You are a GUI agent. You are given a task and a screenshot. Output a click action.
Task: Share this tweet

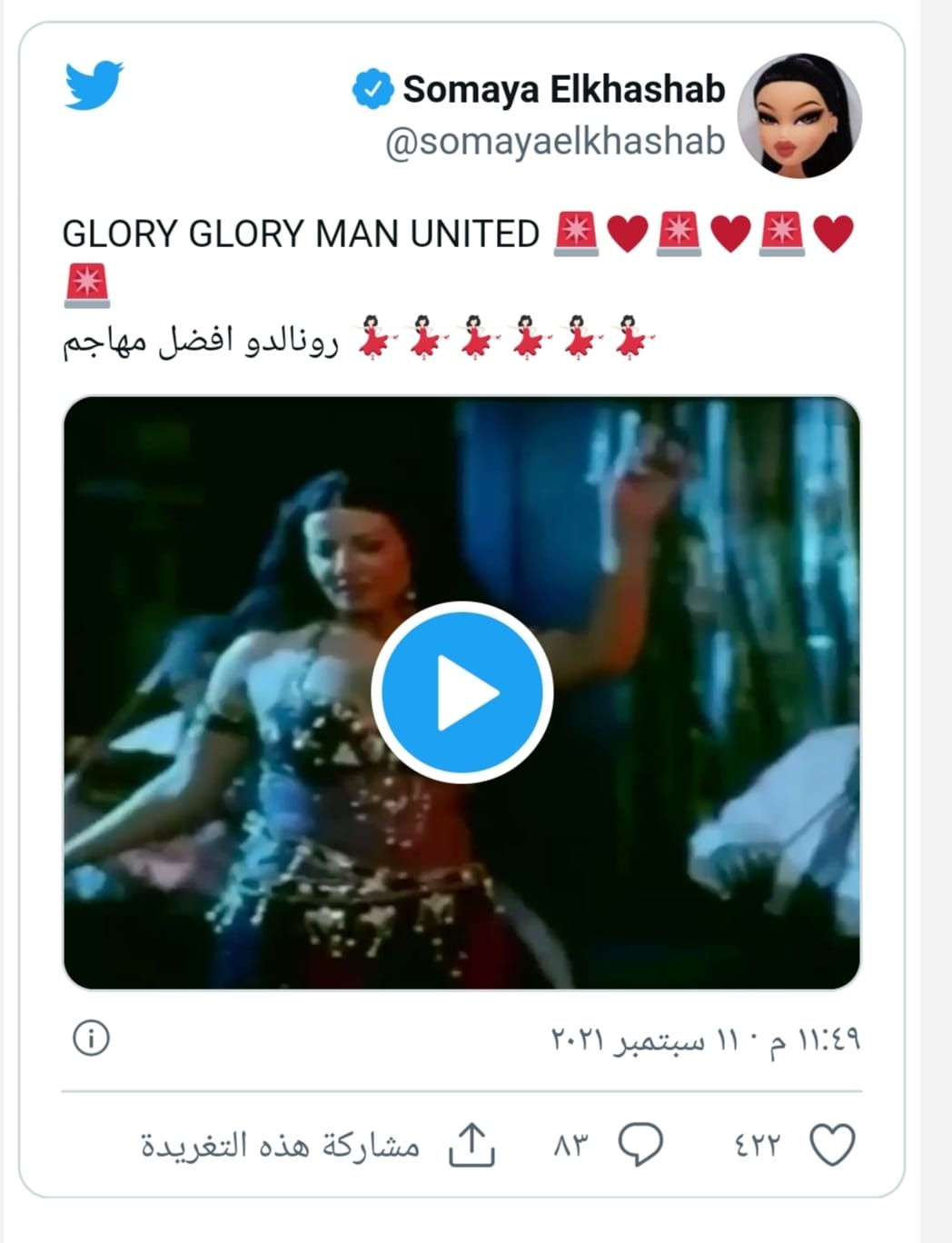471,1145
